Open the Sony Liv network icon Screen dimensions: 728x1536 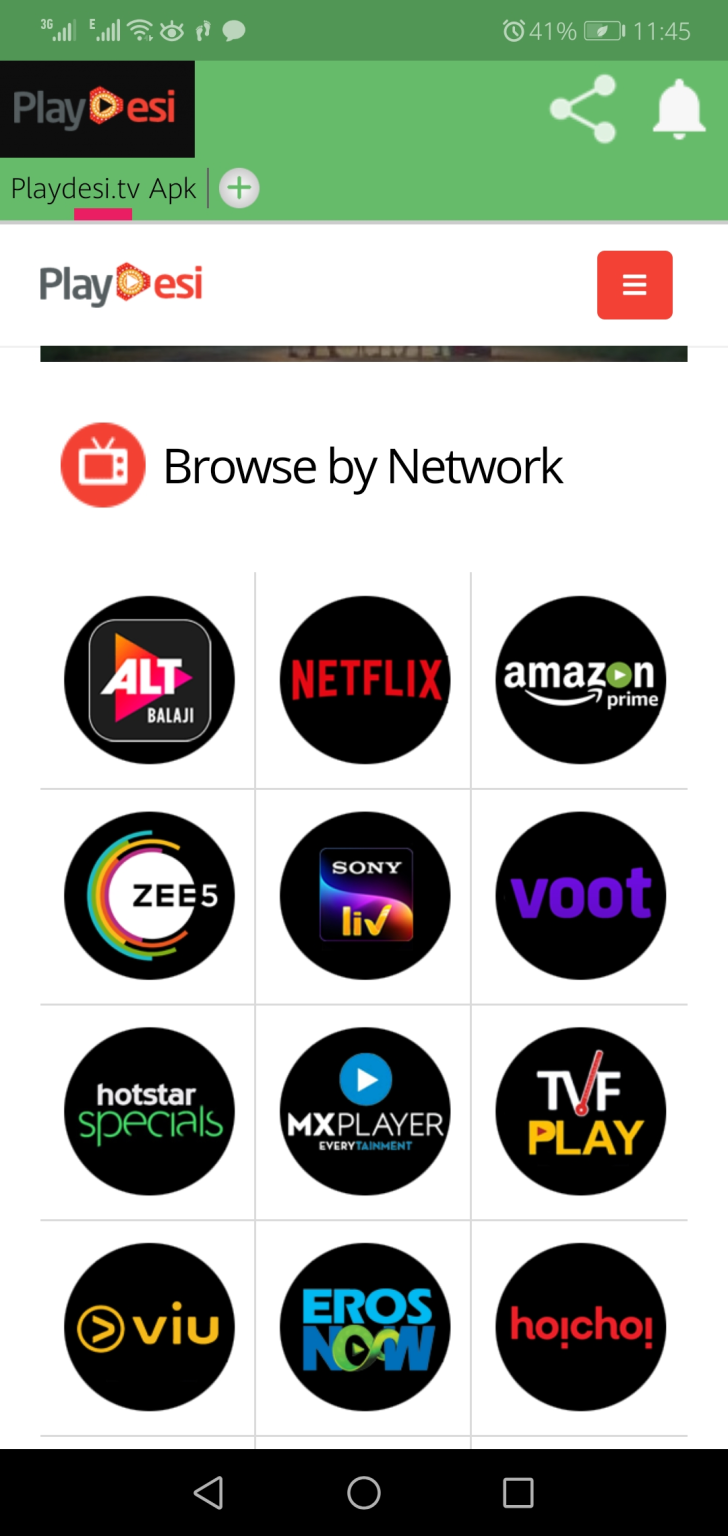pos(364,896)
